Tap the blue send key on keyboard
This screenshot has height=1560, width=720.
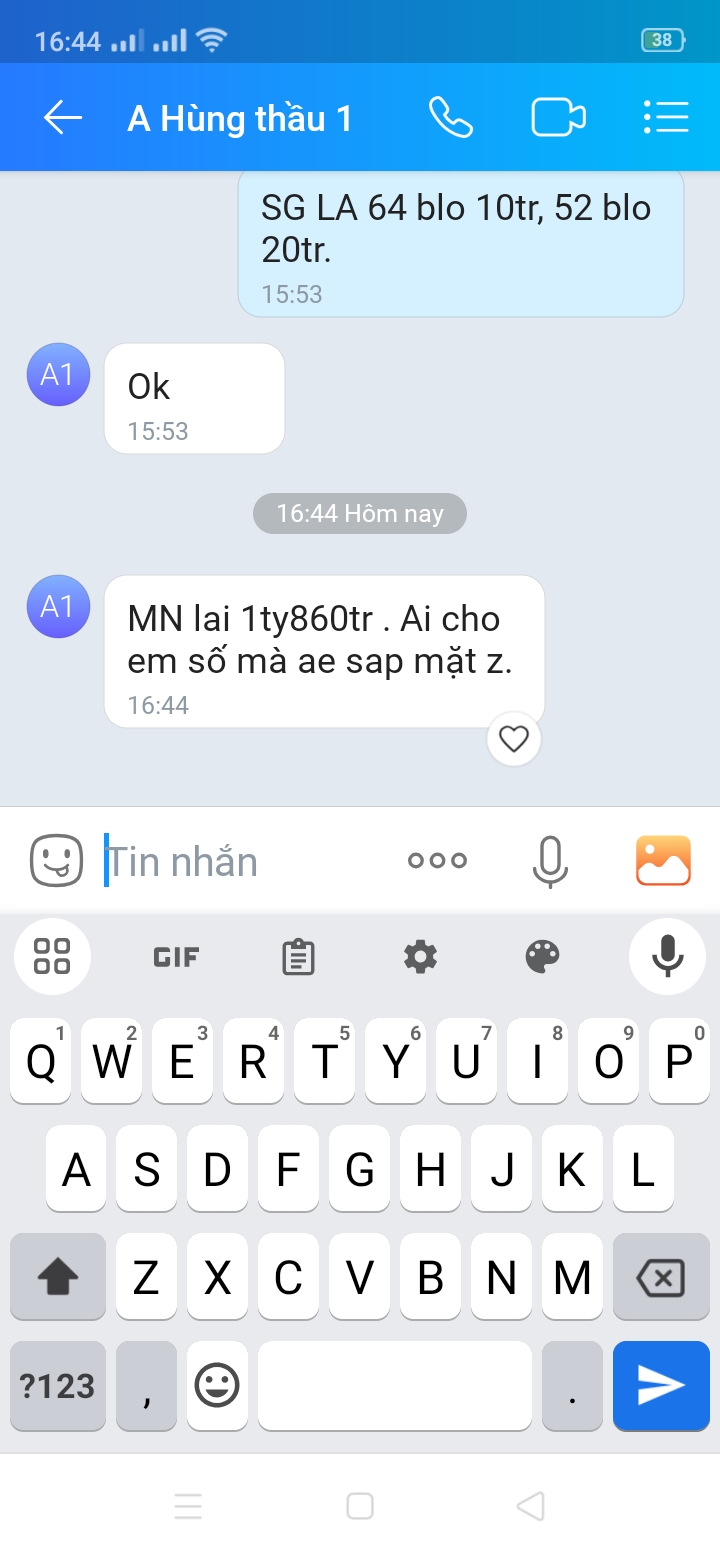tap(661, 1386)
